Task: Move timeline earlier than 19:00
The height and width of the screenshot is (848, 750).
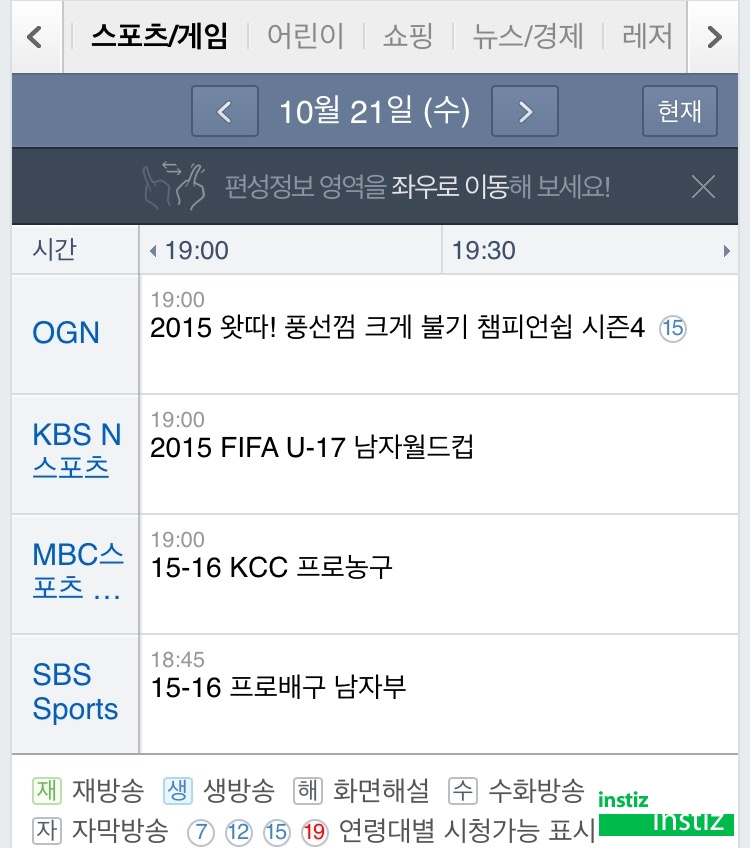Action: (153, 251)
